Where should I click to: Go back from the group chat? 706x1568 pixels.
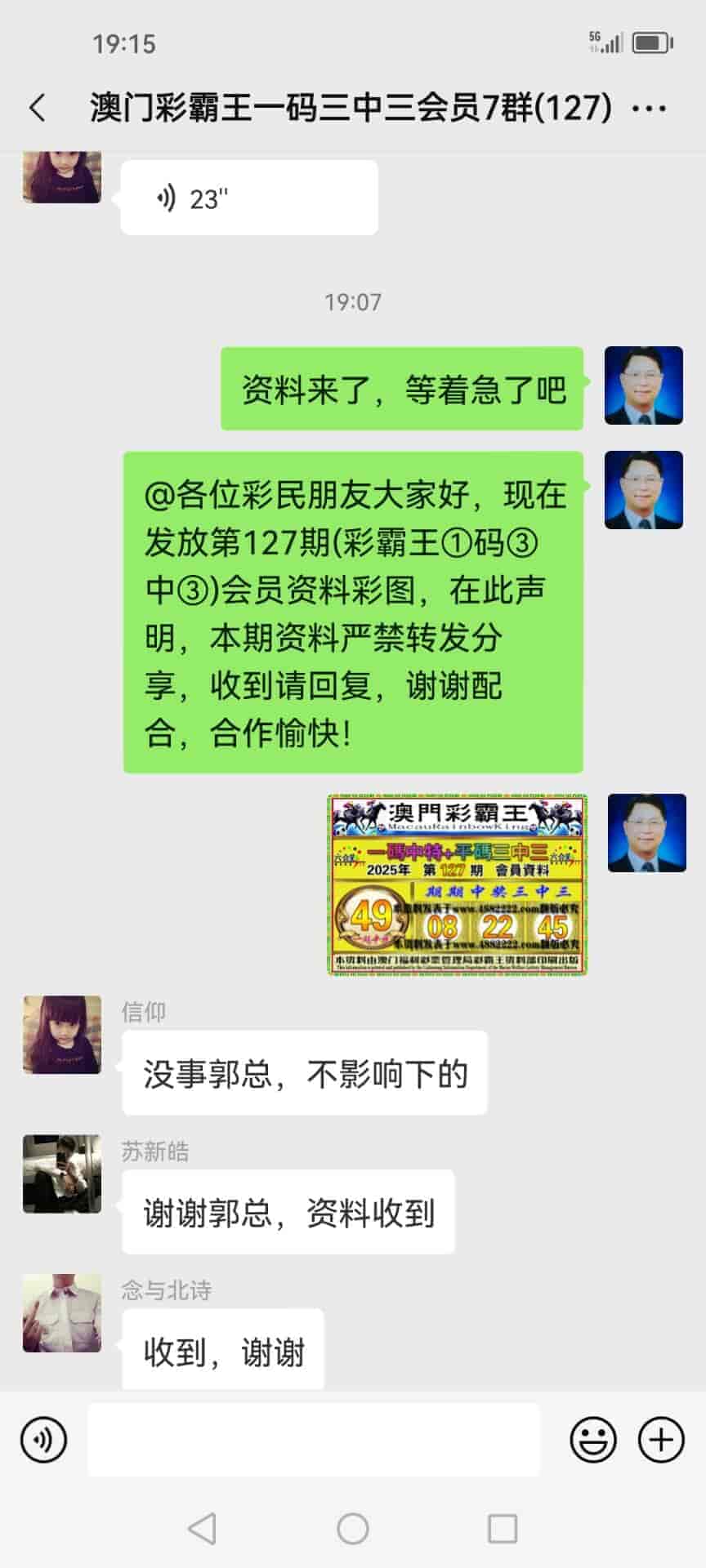(x=38, y=108)
